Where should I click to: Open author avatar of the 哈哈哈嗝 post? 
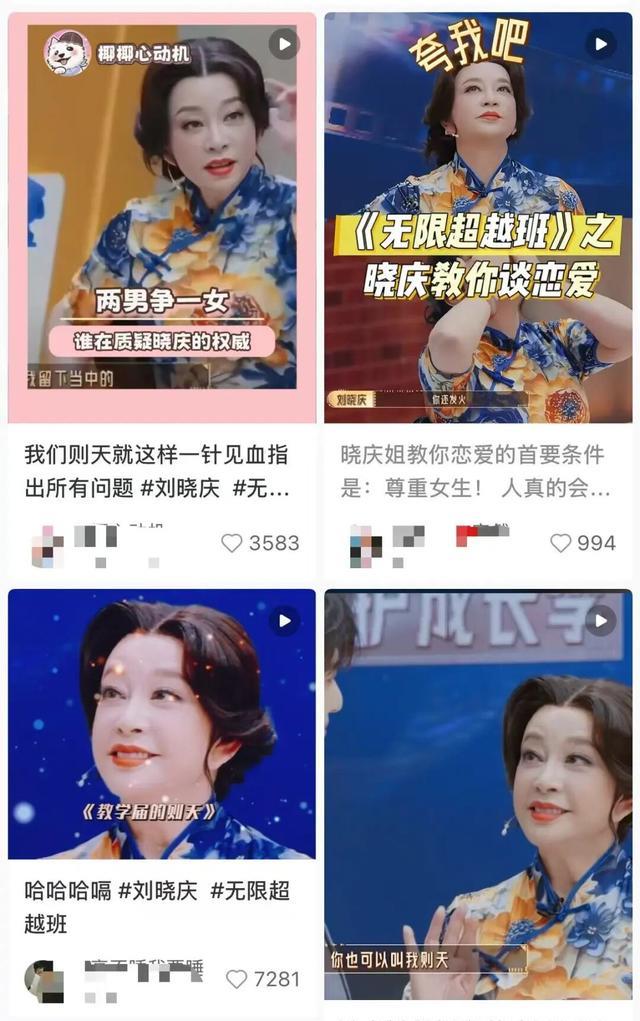click(44, 981)
